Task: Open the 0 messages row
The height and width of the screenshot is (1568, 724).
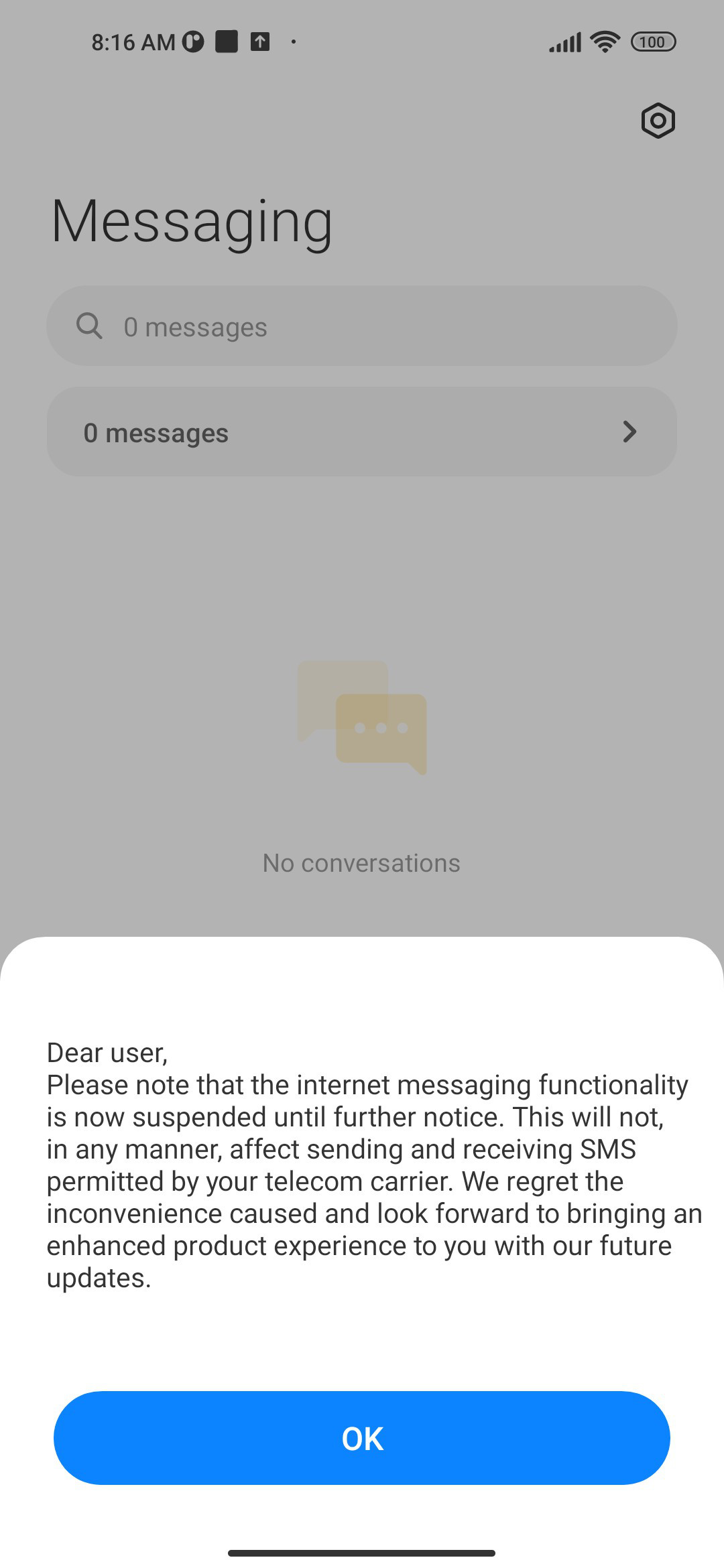Action: coord(362,432)
